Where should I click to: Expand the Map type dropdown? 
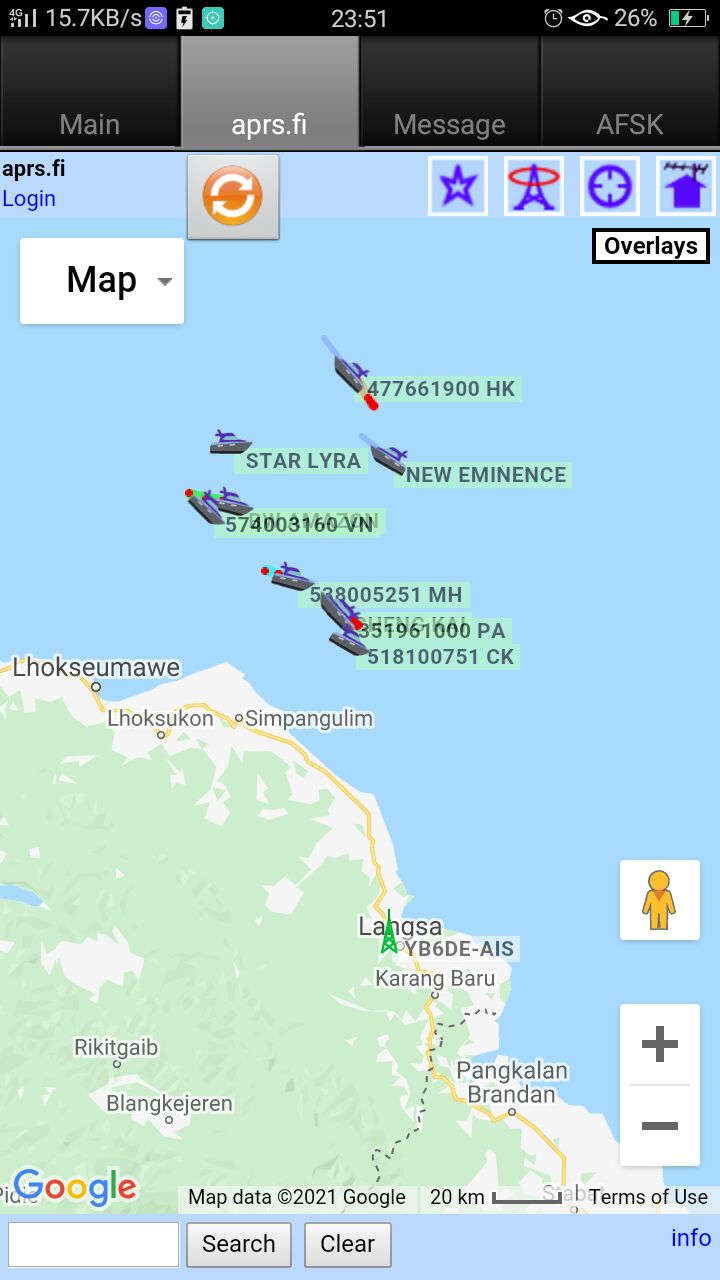(x=102, y=281)
